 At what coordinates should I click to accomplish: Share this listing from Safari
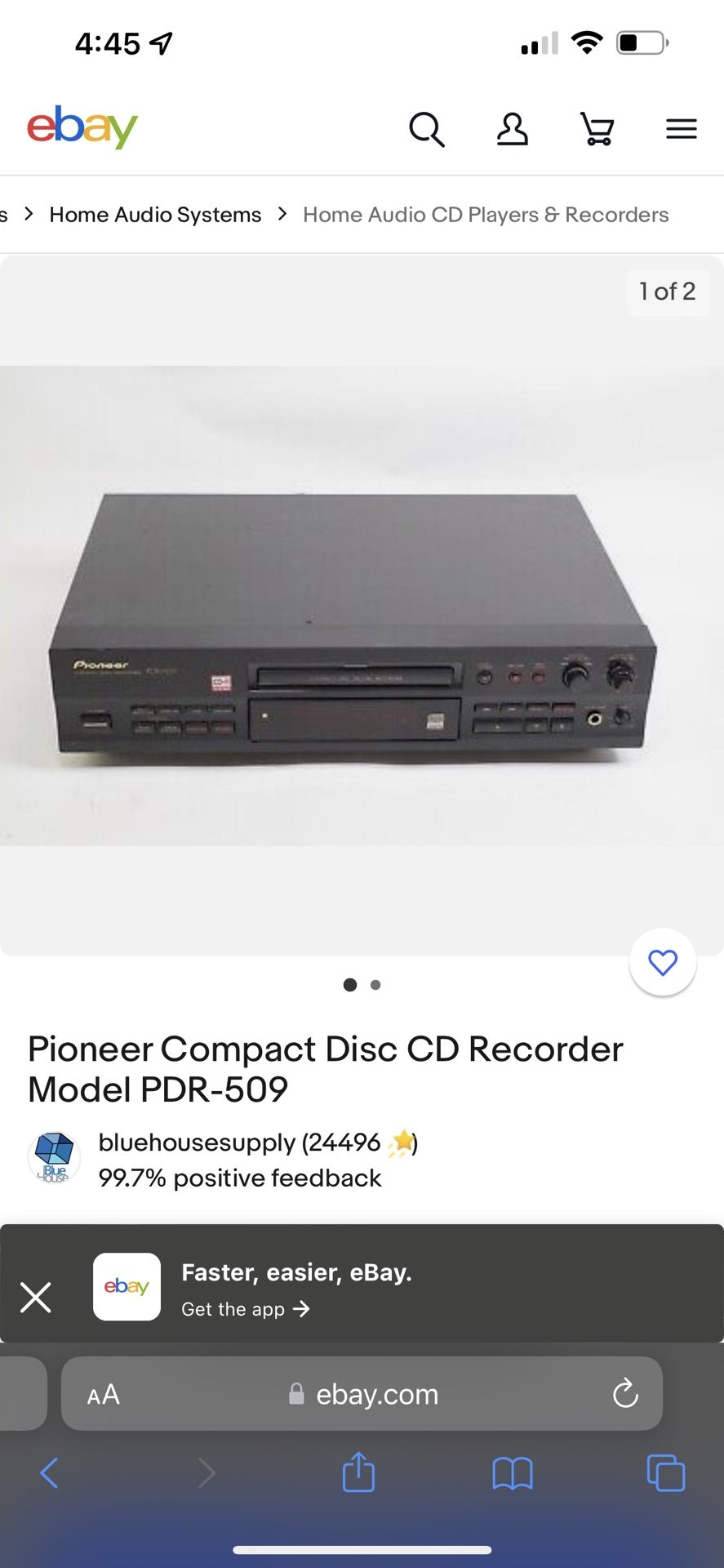[x=358, y=1472]
